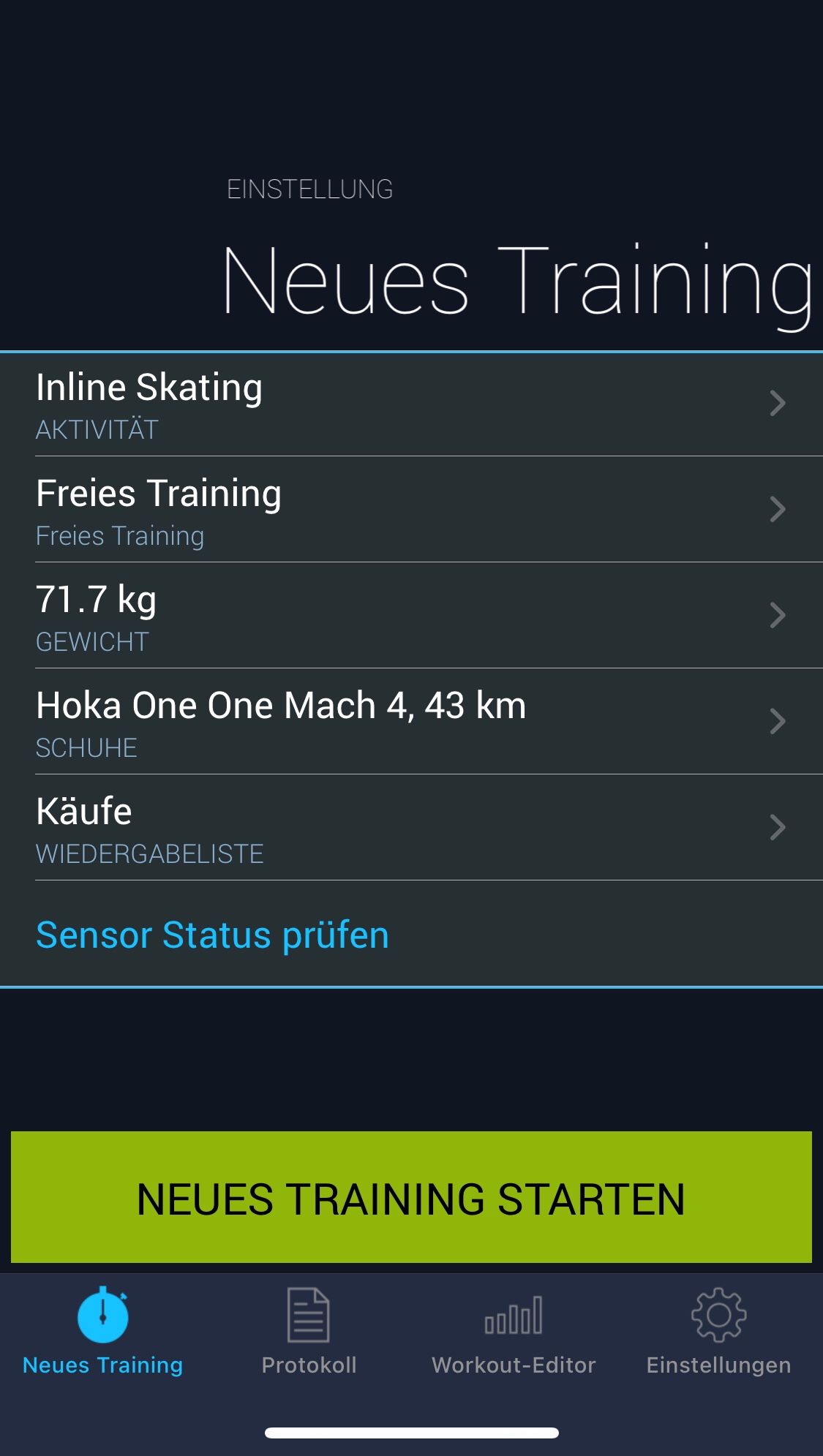Tap Sensor Status prüfen link
This screenshot has height=1456, width=823.
click(x=212, y=935)
